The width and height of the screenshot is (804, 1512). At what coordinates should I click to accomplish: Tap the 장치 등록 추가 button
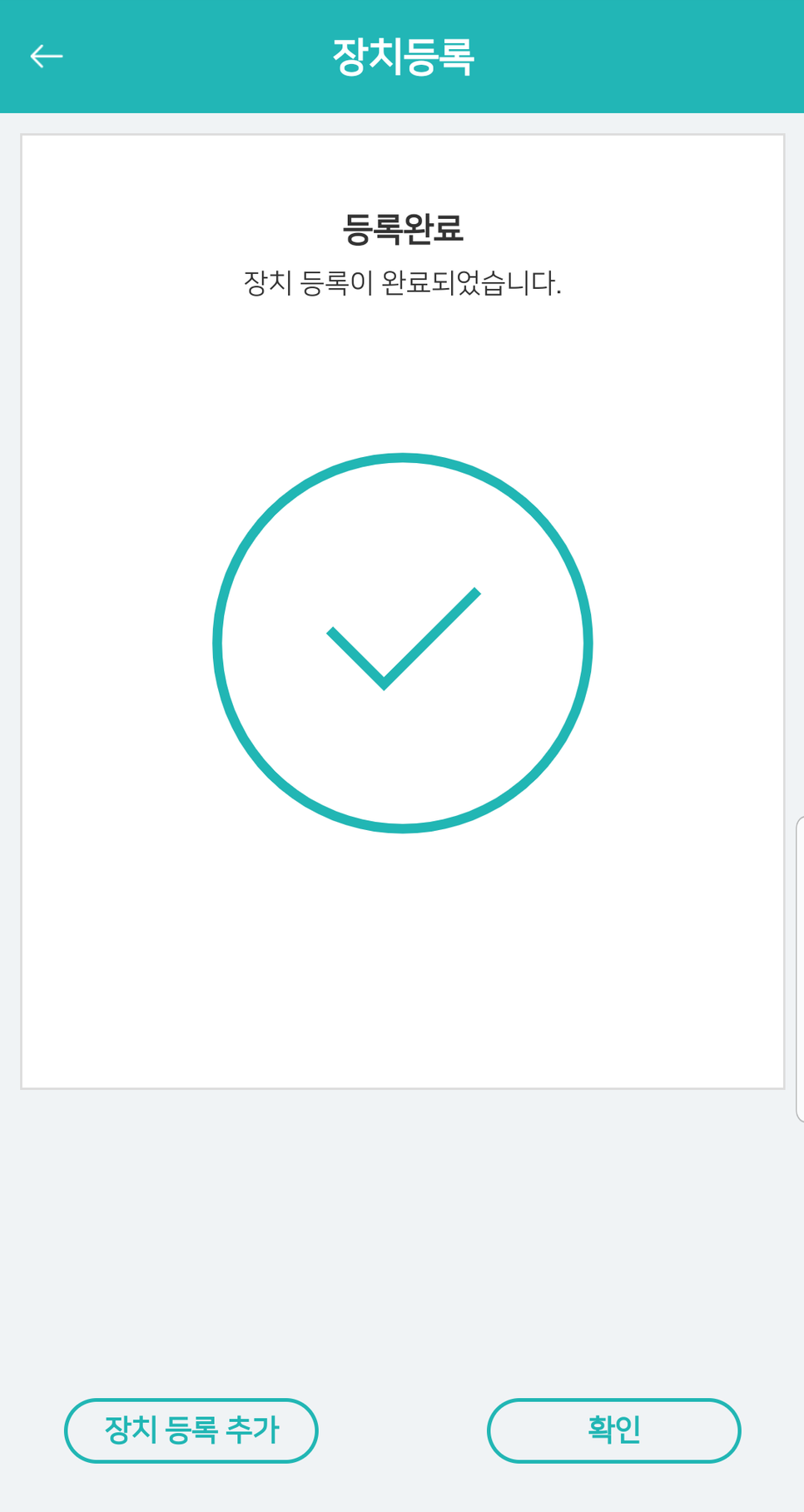[191, 1430]
